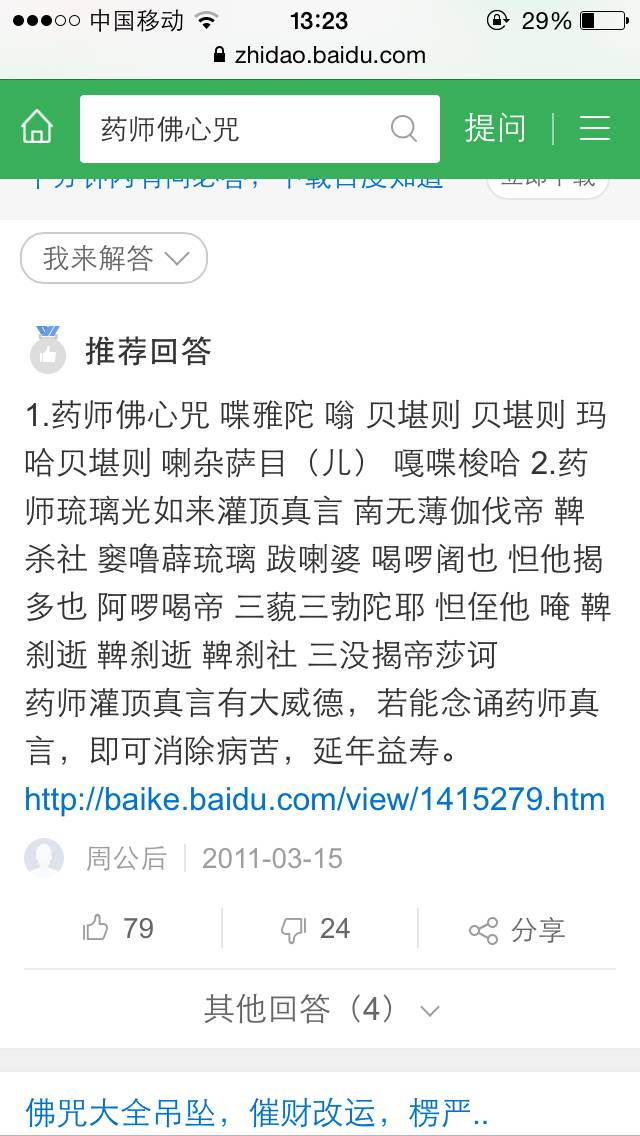Image resolution: width=640 pixels, height=1136 pixels.
Task: Tap the partially hidden download button
Action: coord(548,183)
